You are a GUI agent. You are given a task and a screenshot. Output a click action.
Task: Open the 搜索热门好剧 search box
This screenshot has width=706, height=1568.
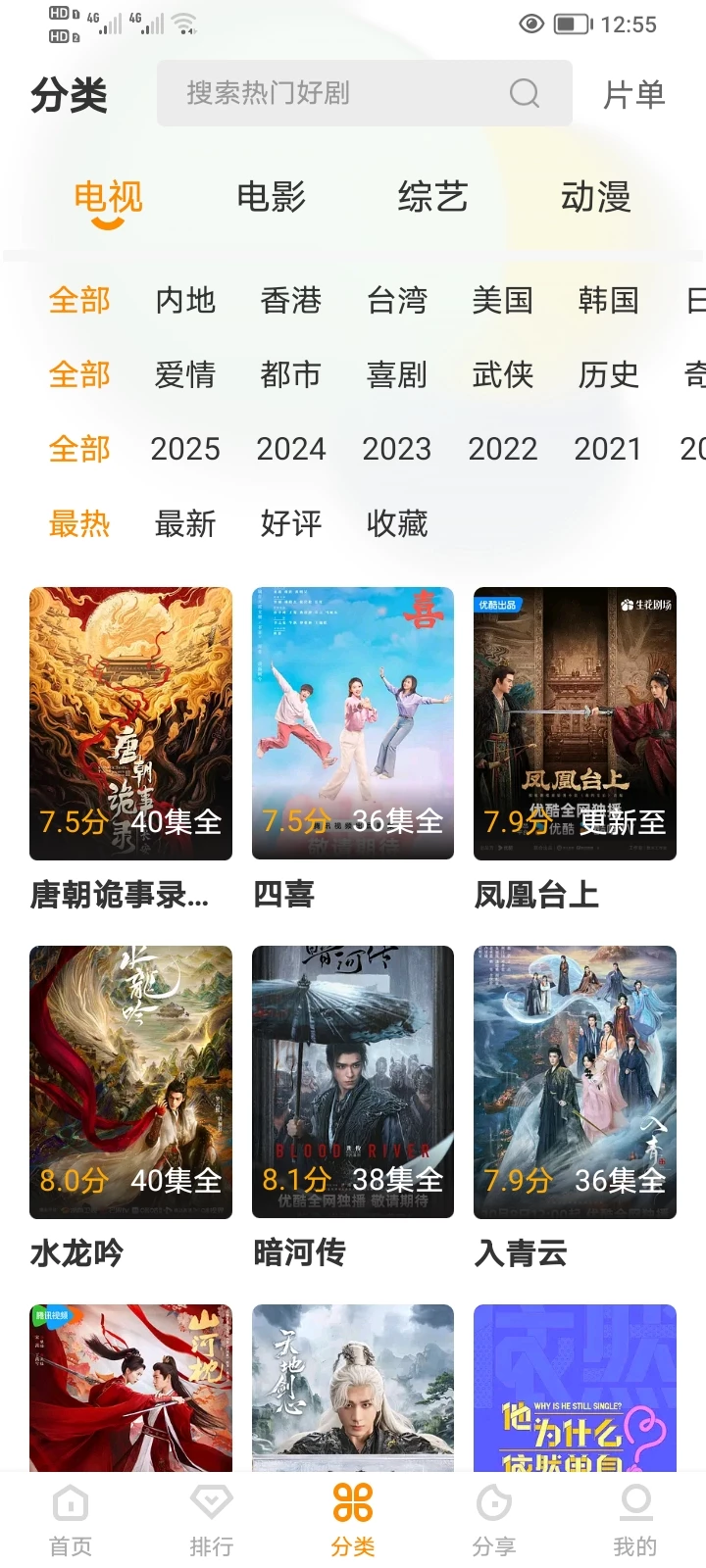point(363,93)
